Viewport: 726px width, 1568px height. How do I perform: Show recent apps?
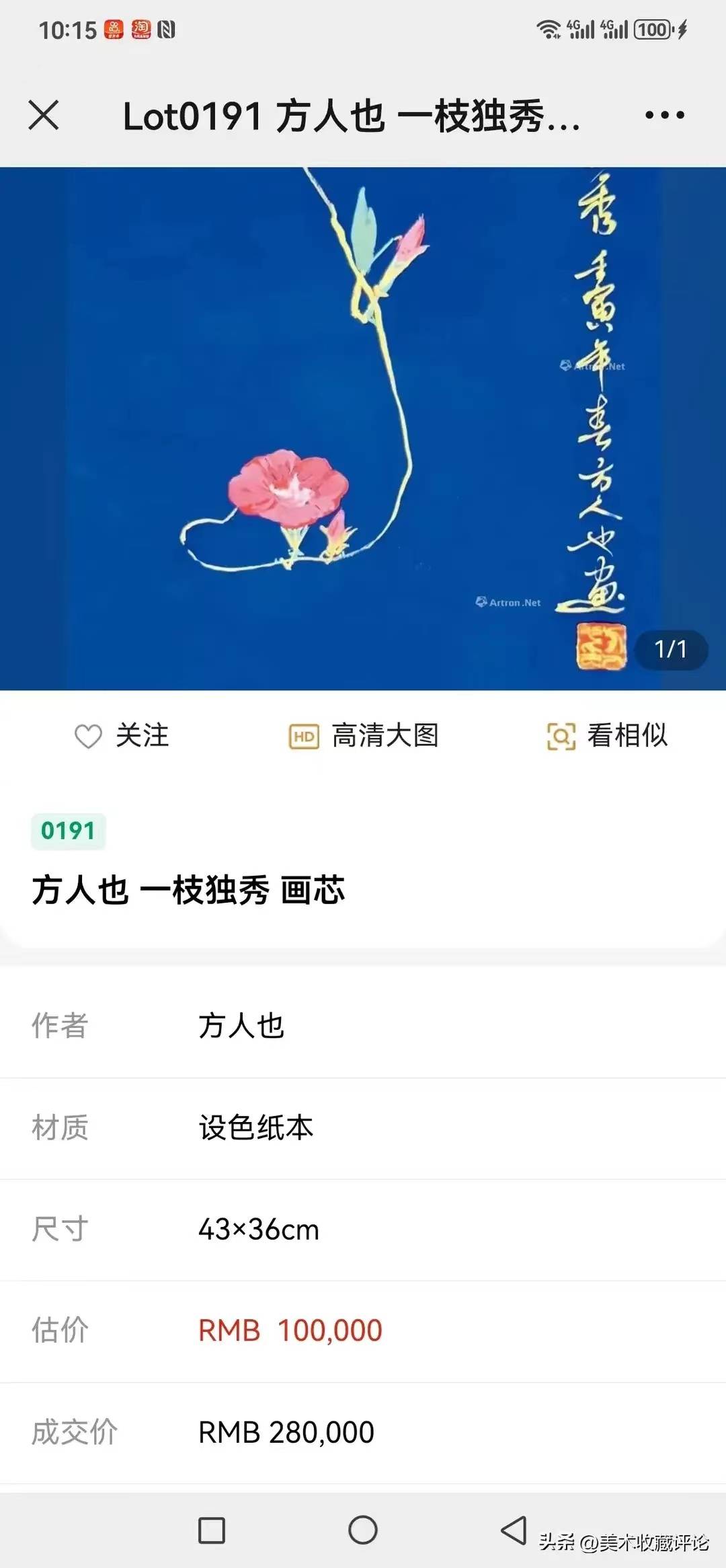point(212,1530)
